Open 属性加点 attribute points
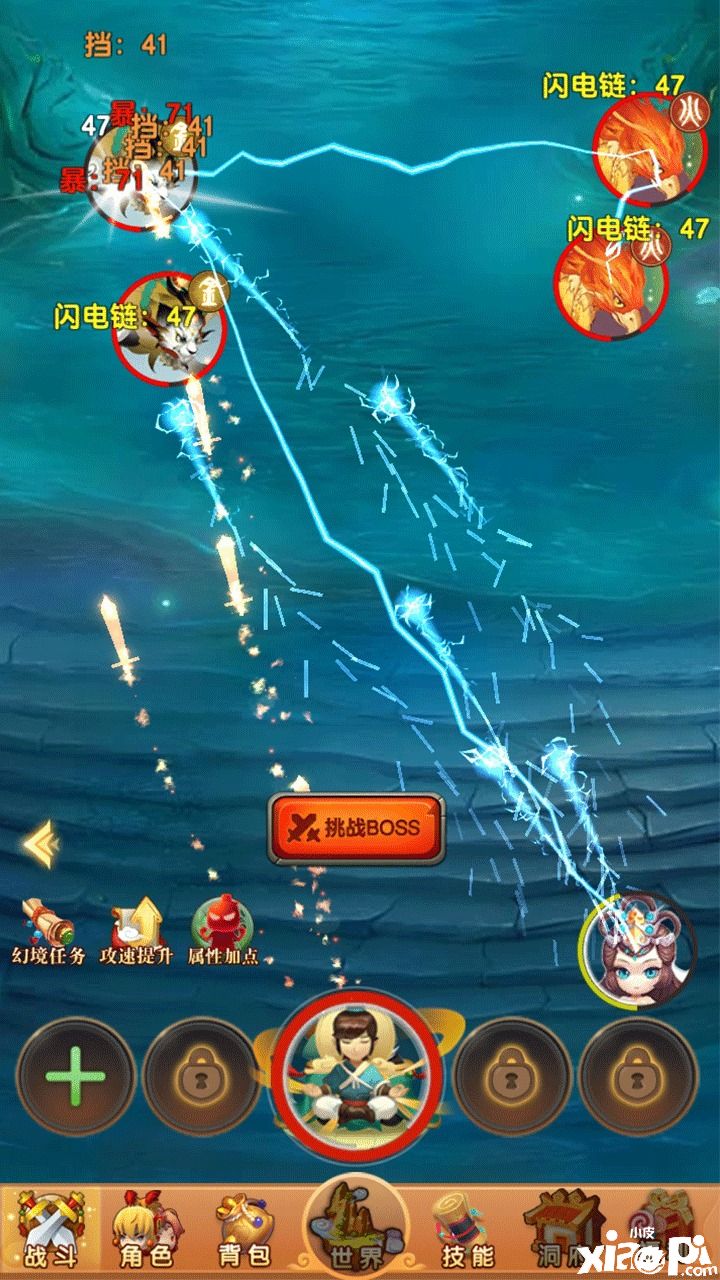Image resolution: width=720 pixels, height=1280 pixels. 222,928
